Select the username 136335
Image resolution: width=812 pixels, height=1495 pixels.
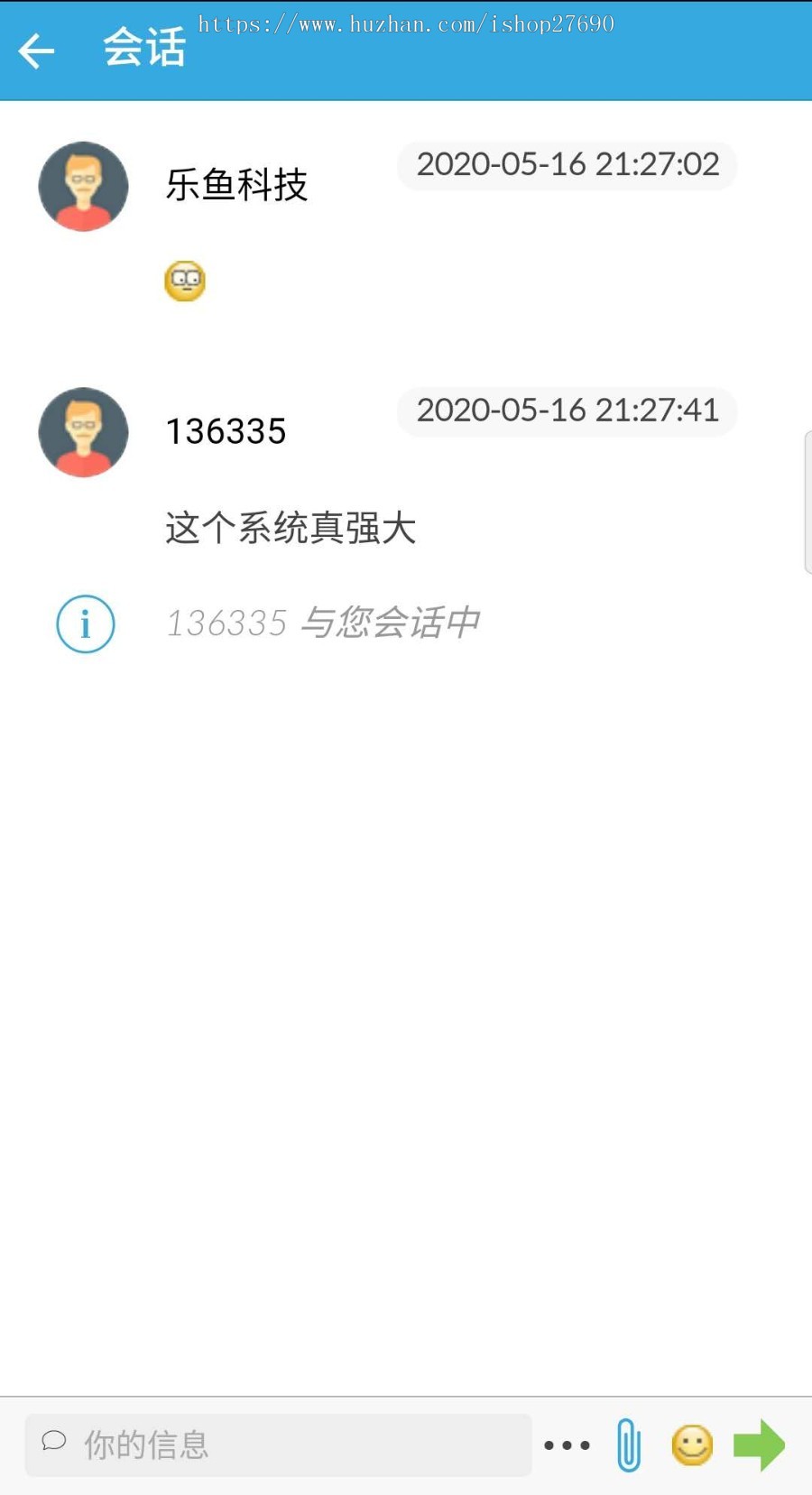tap(226, 430)
